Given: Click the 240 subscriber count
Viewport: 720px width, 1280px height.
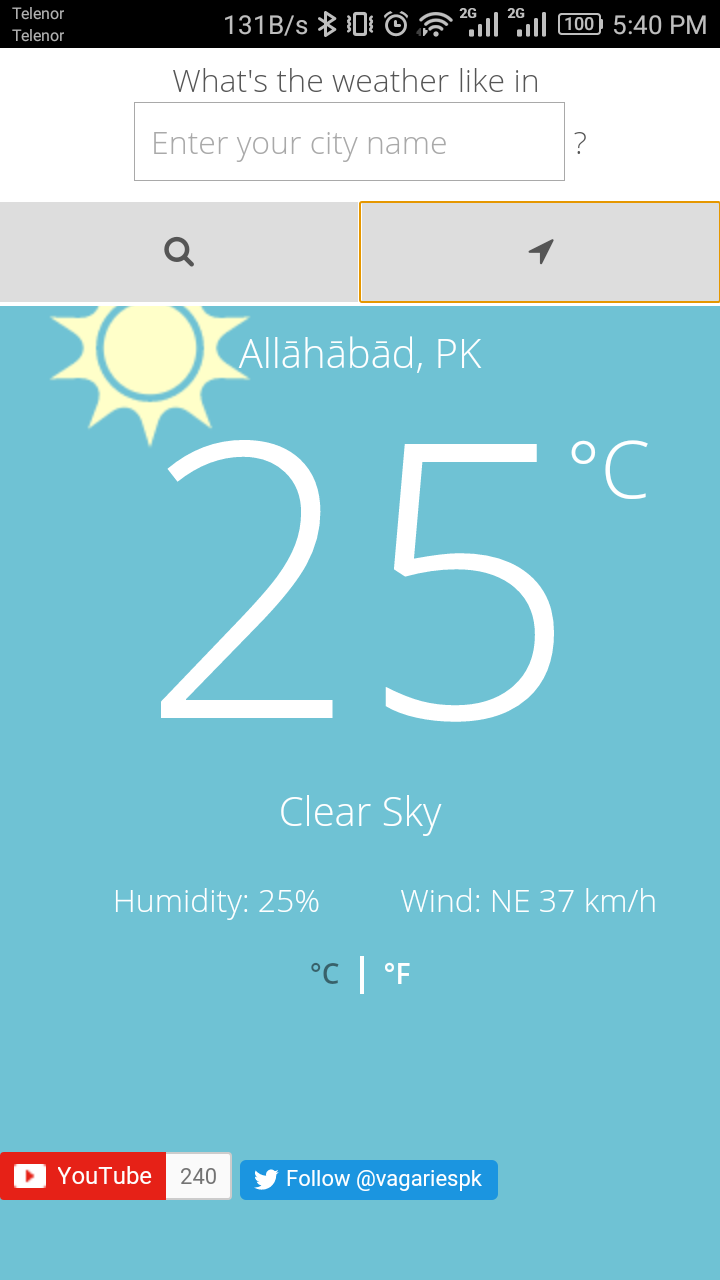Looking at the screenshot, I should [x=198, y=1175].
